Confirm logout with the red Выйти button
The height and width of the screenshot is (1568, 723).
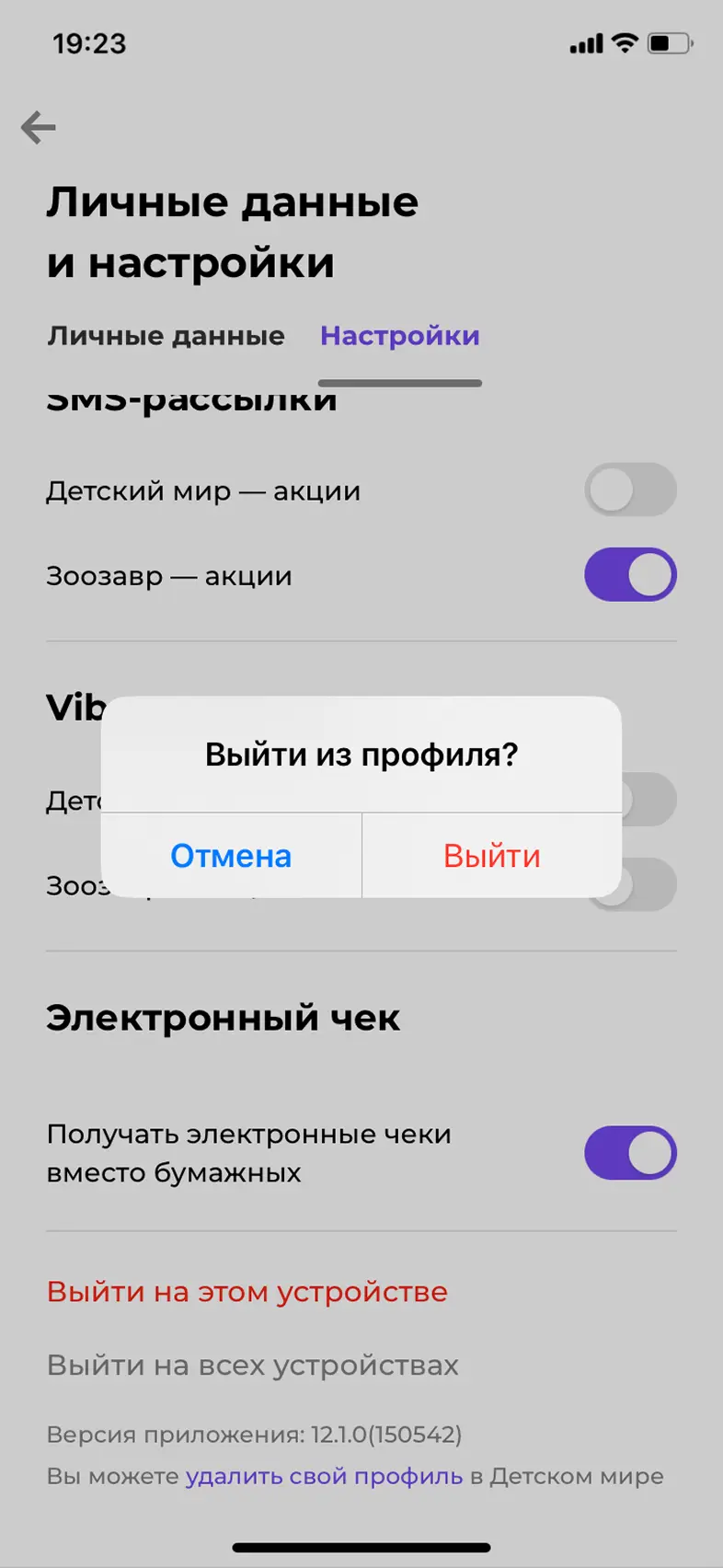pyautogui.click(x=492, y=856)
